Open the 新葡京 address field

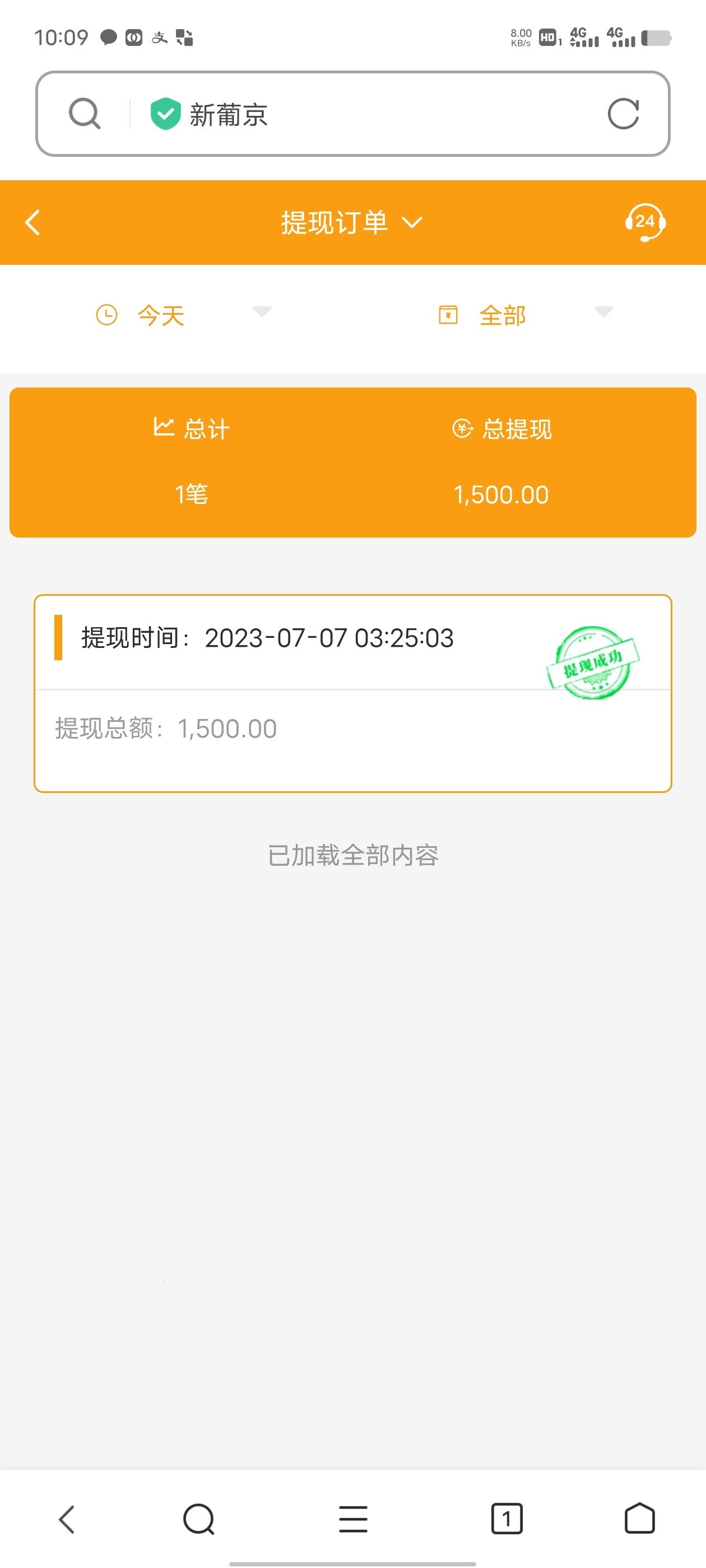click(365, 114)
